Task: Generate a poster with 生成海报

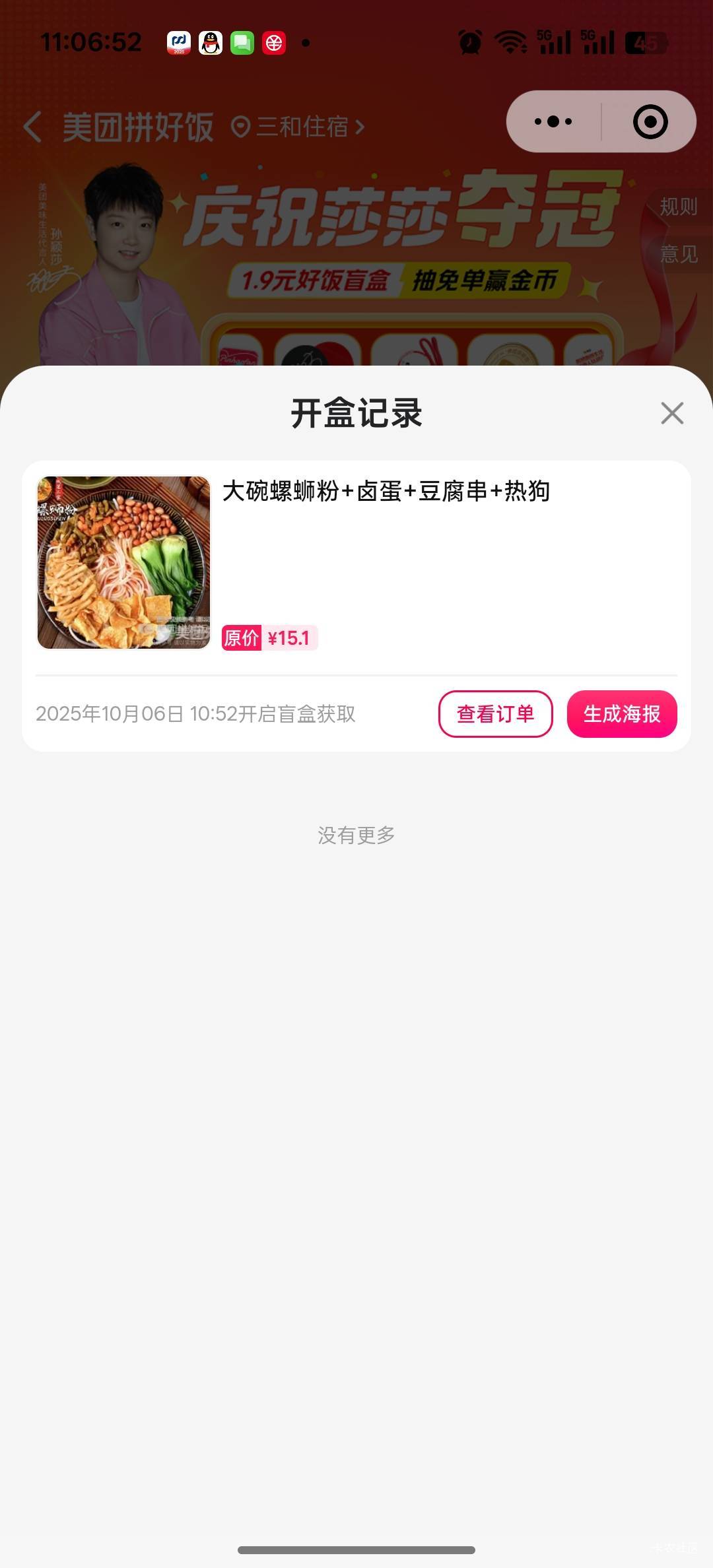Action: coord(622,713)
